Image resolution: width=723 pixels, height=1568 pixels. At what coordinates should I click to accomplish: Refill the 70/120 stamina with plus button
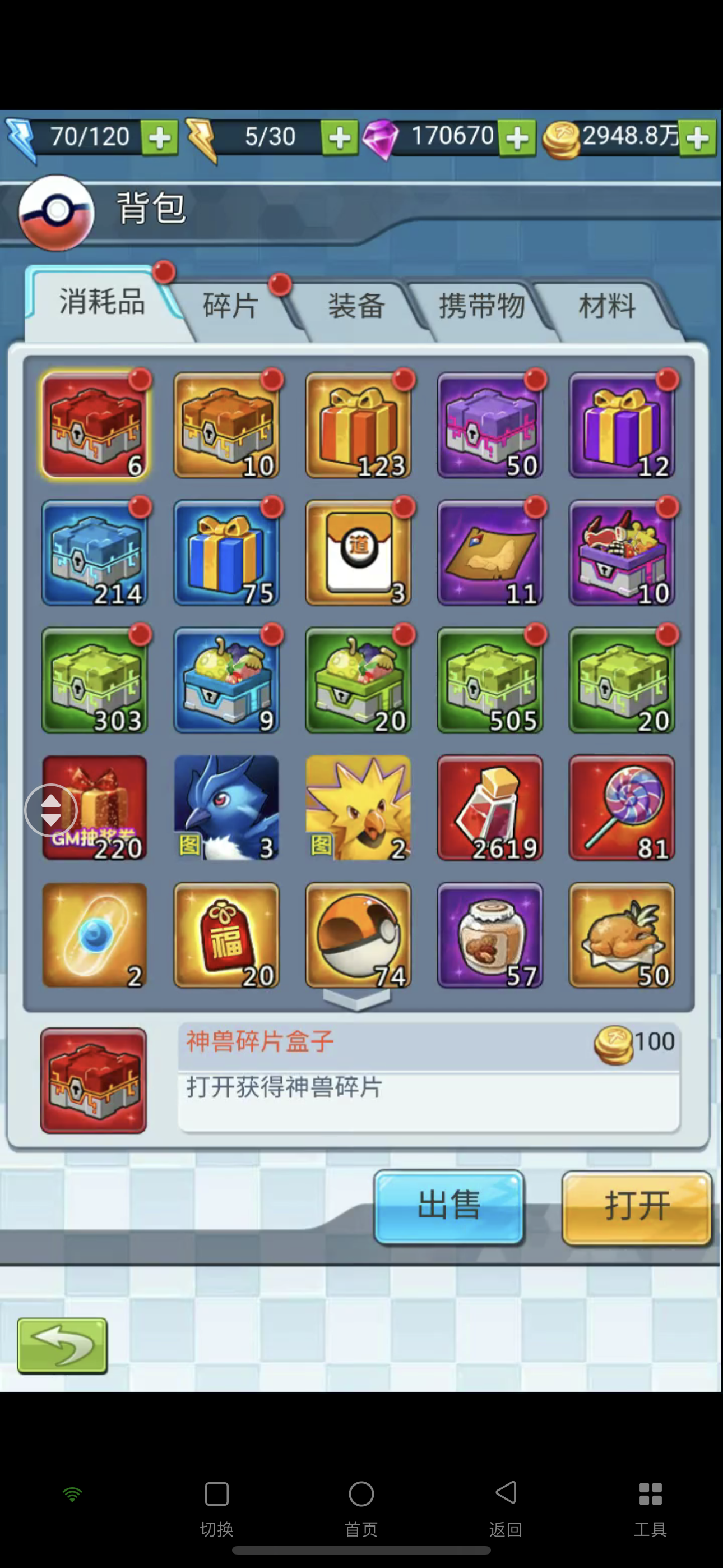click(159, 138)
